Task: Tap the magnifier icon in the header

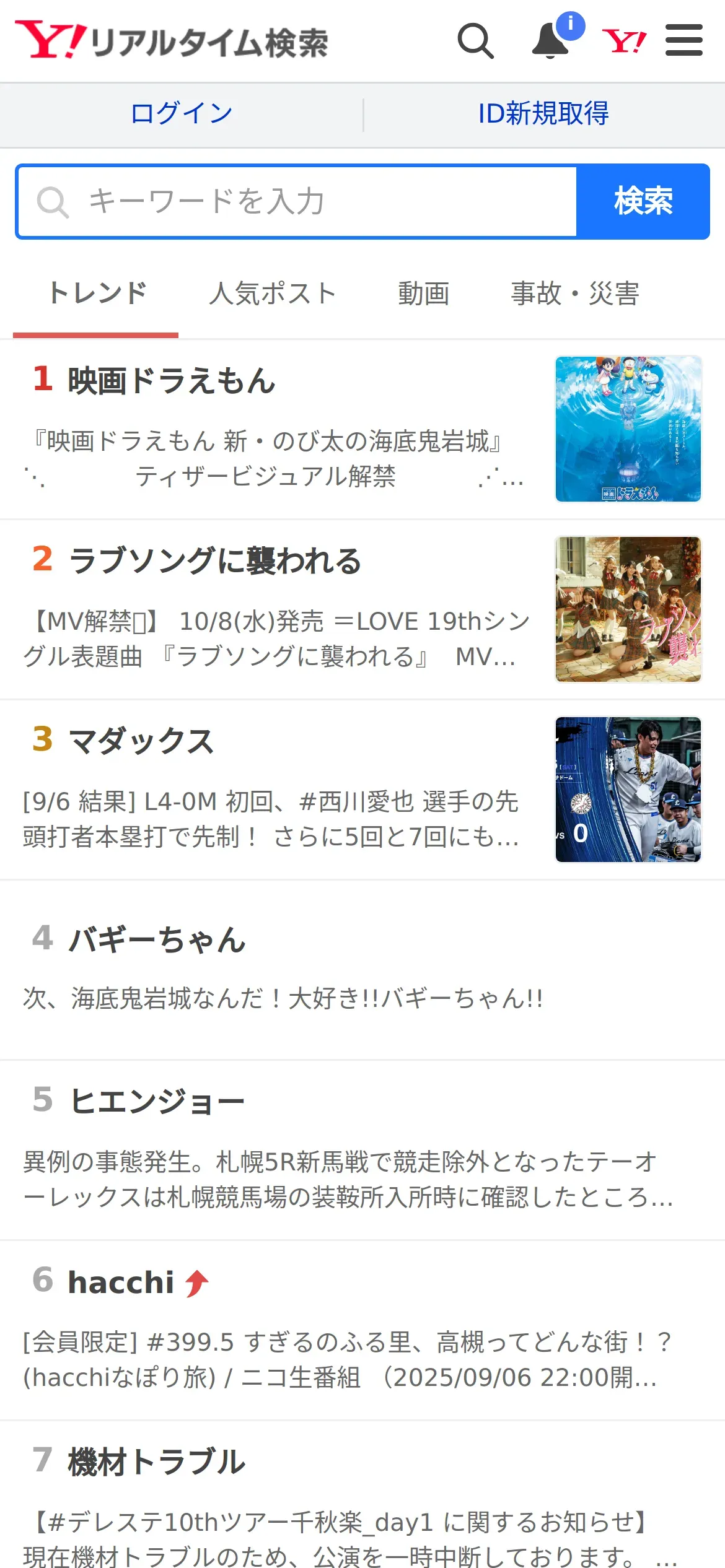Action: point(475,41)
